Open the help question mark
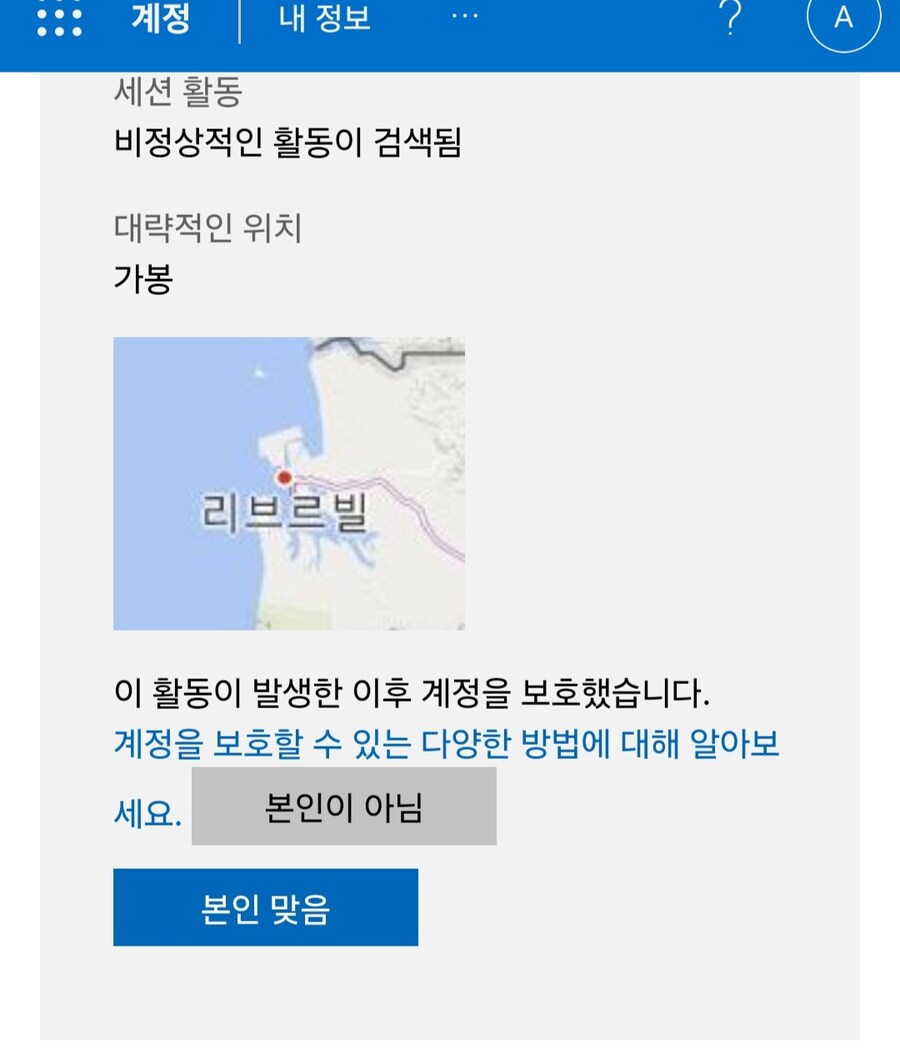 pyautogui.click(x=732, y=20)
